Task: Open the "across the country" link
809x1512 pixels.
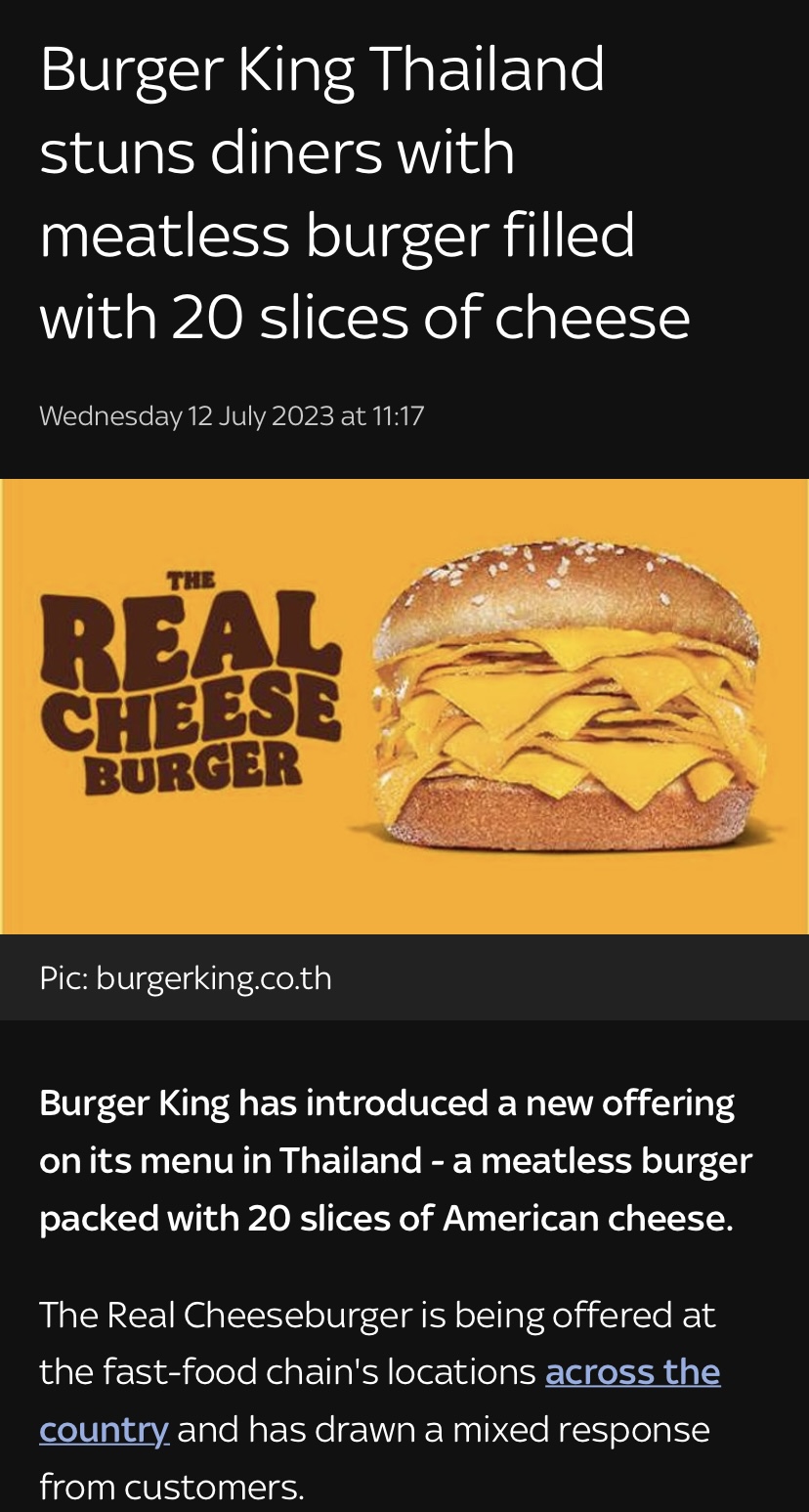Action: point(632,1372)
